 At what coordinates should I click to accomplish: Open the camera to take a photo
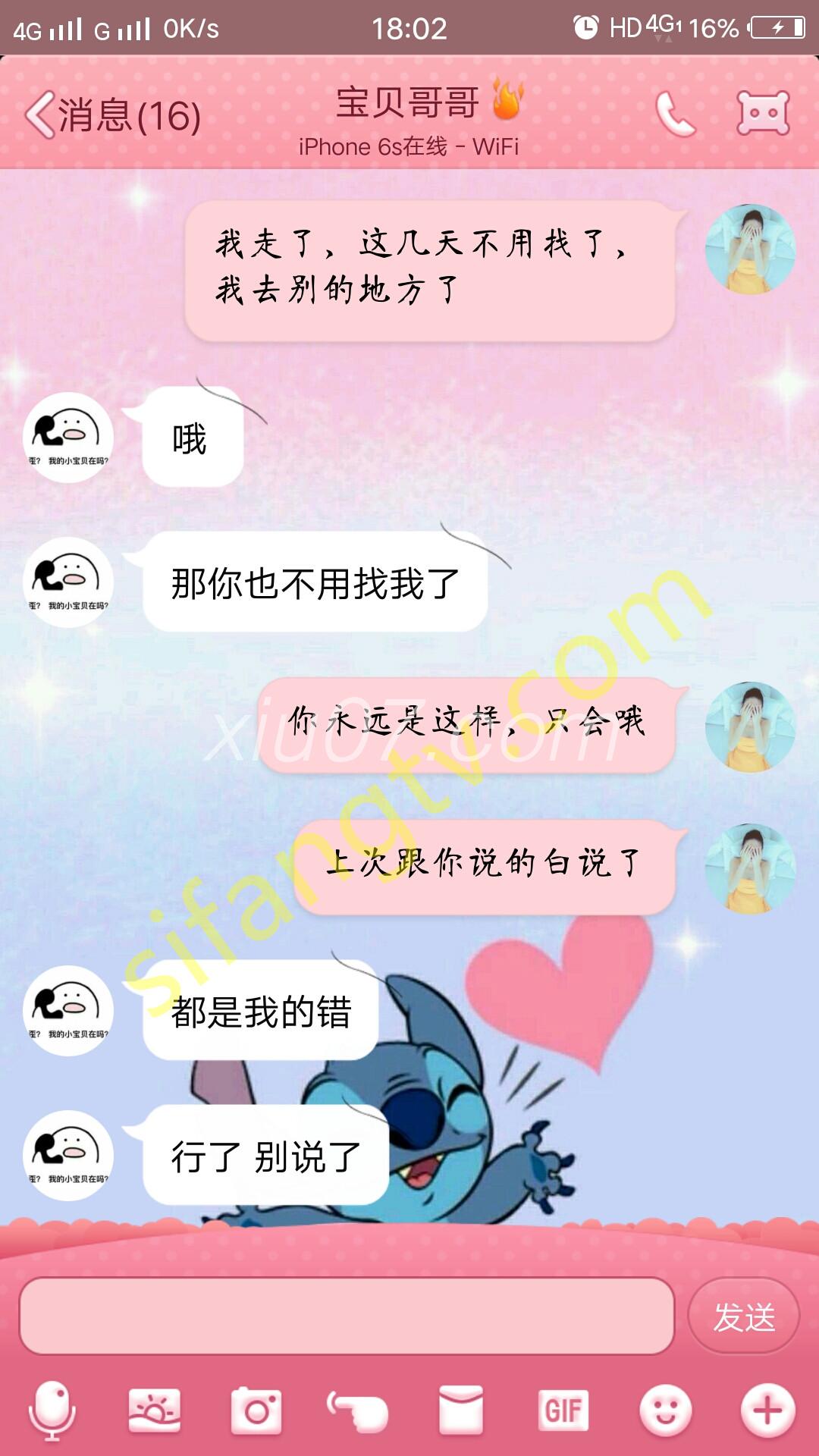tap(256, 1410)
